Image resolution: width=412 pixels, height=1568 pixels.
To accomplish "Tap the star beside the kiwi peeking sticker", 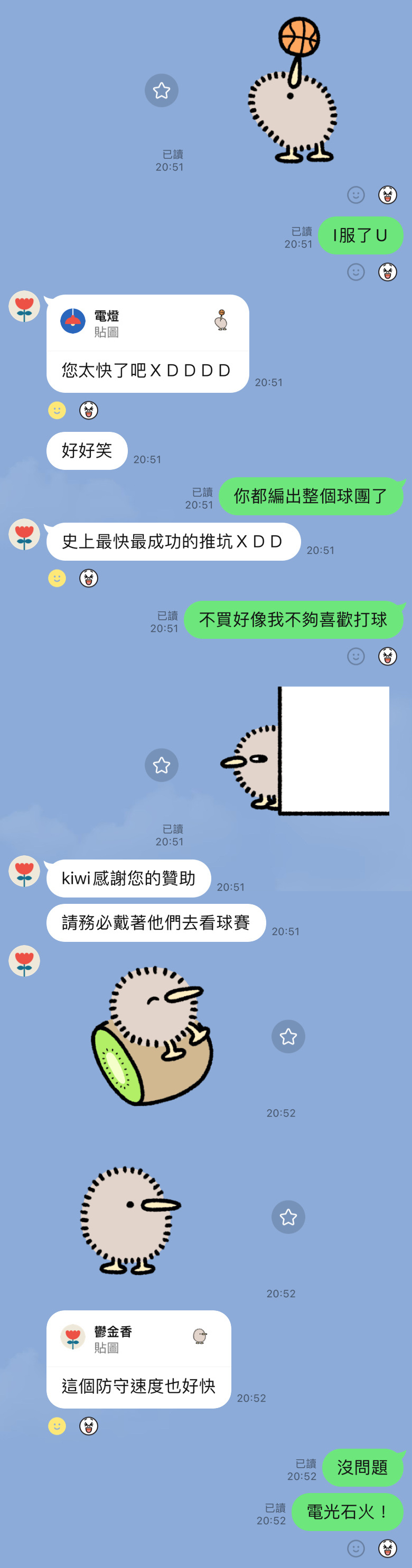I will coord(161,765).
